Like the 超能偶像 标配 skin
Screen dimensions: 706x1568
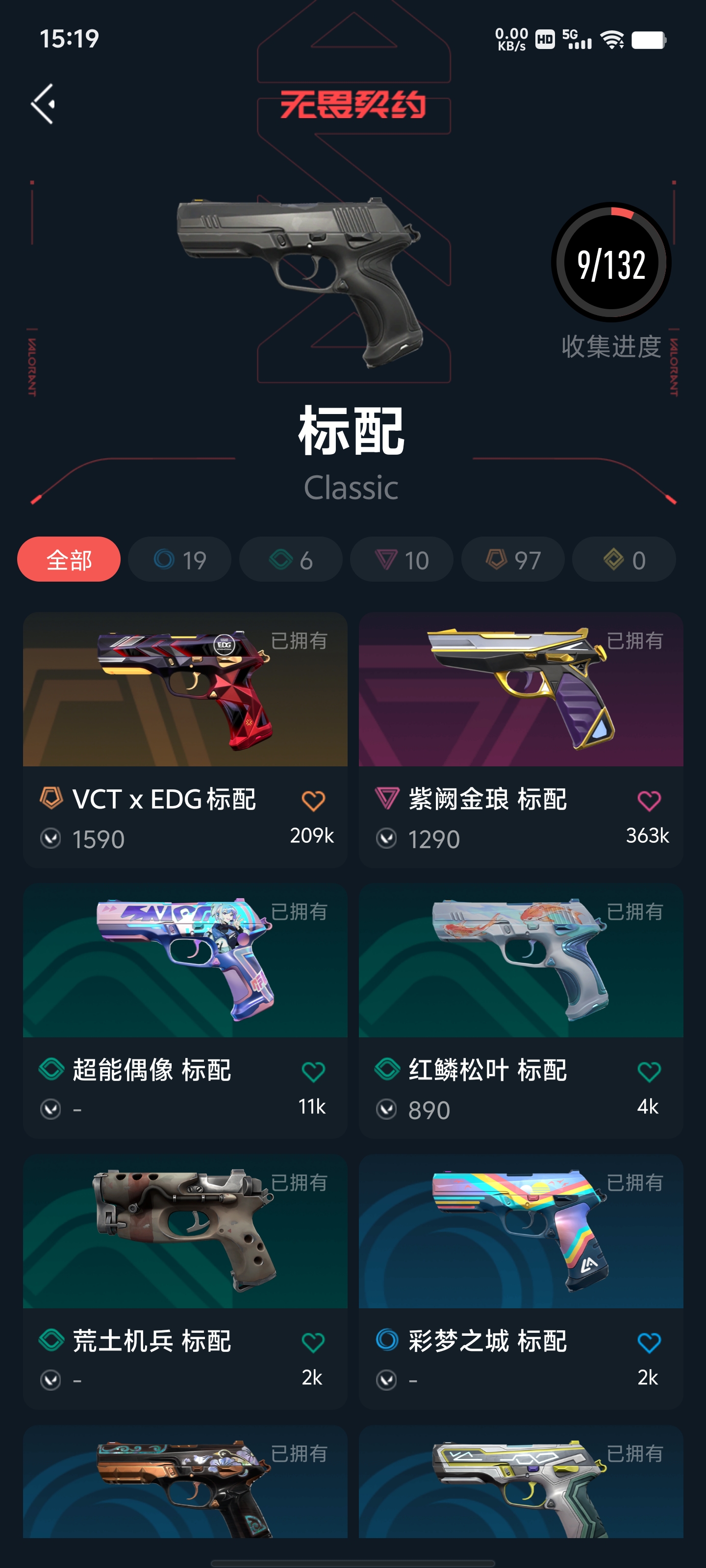click(x=313, y=1071)
